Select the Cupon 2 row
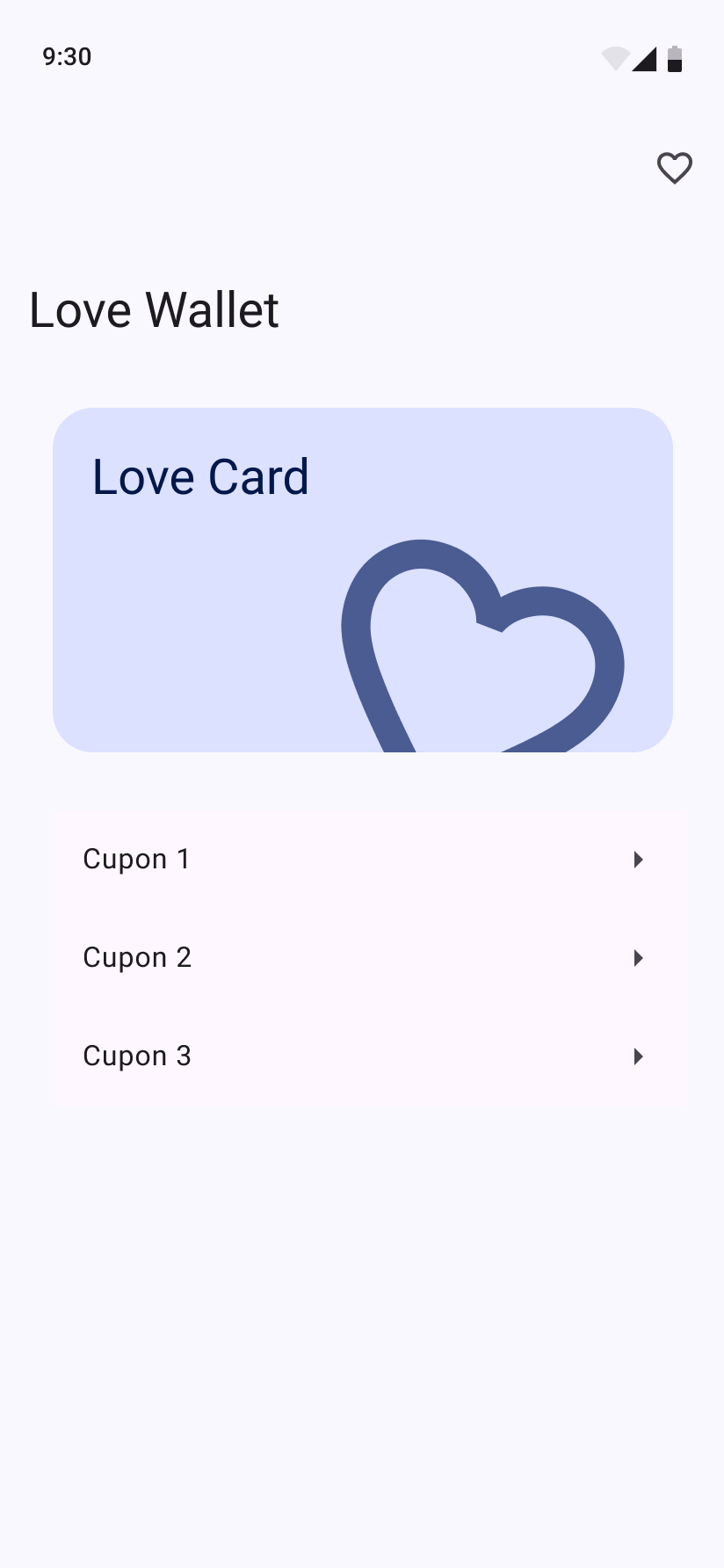 pyautogui.click(x=362, y=957)
